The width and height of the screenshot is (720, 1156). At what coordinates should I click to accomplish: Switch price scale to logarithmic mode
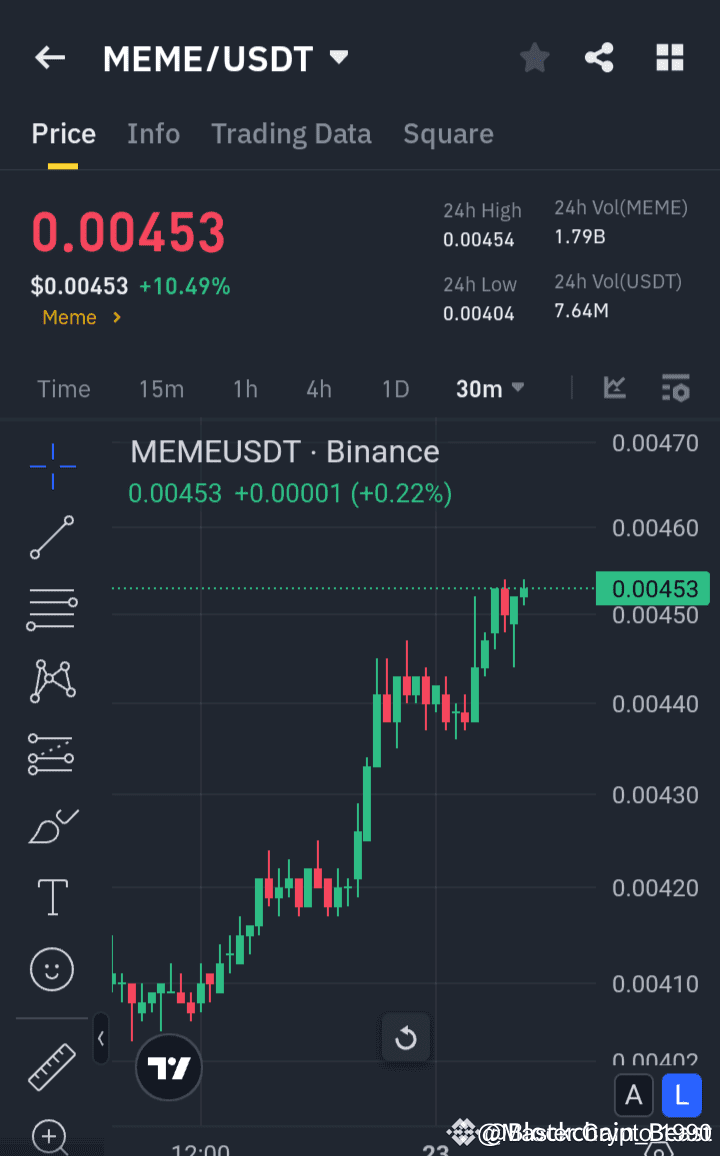681,1095
